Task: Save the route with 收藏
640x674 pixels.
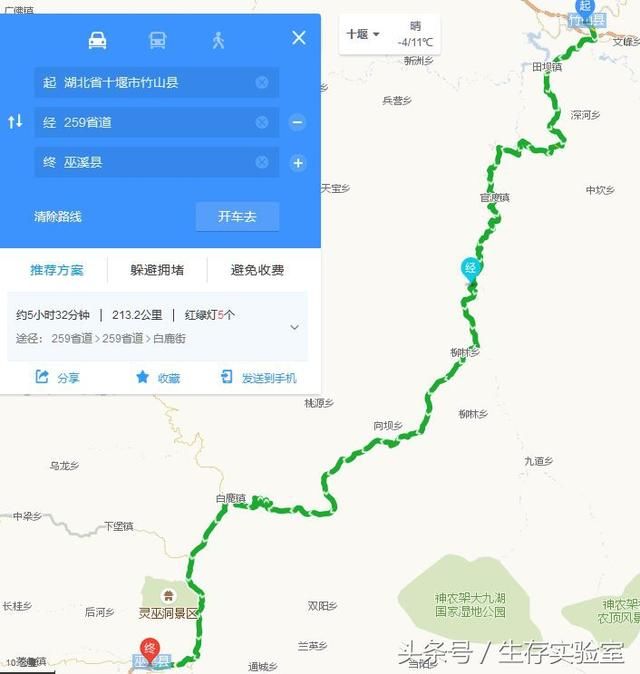Action: (x=158, y=378)
